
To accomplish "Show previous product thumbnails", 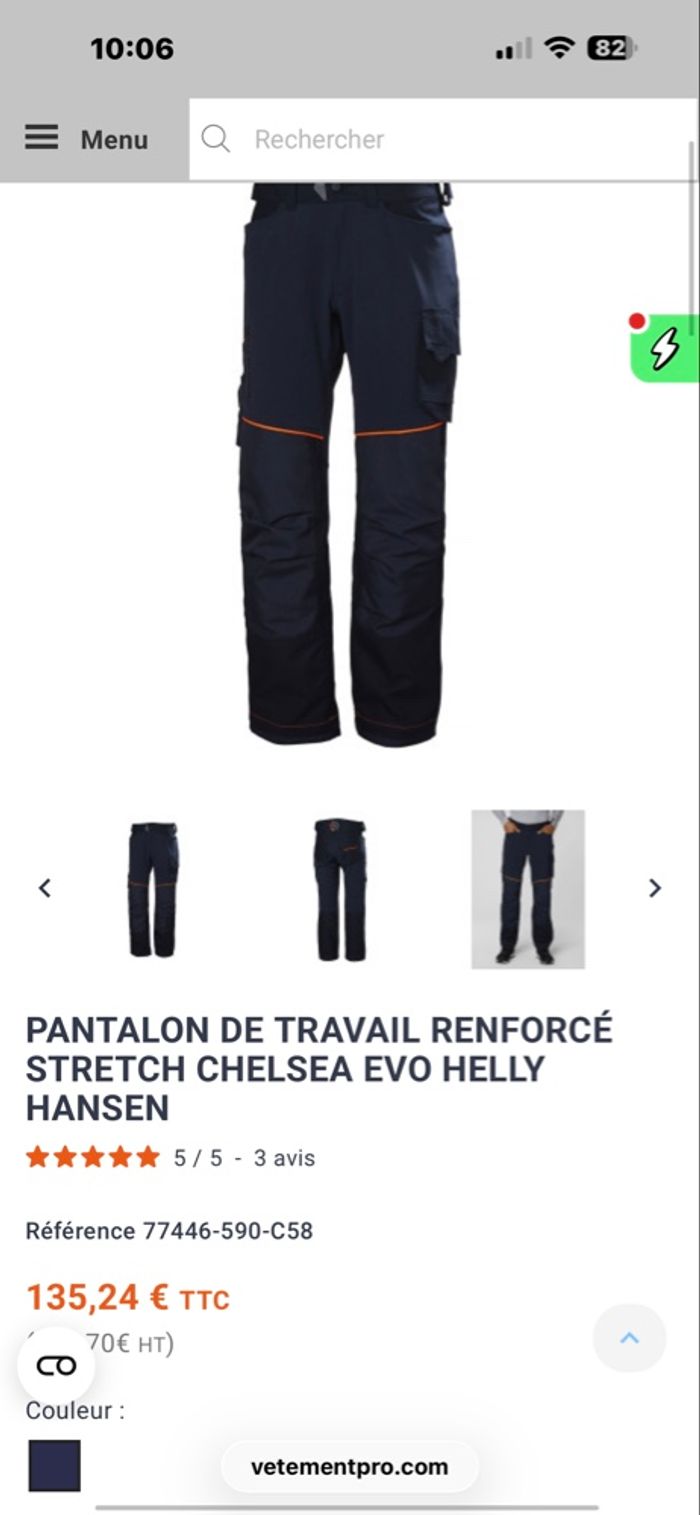I will point(45,888).
